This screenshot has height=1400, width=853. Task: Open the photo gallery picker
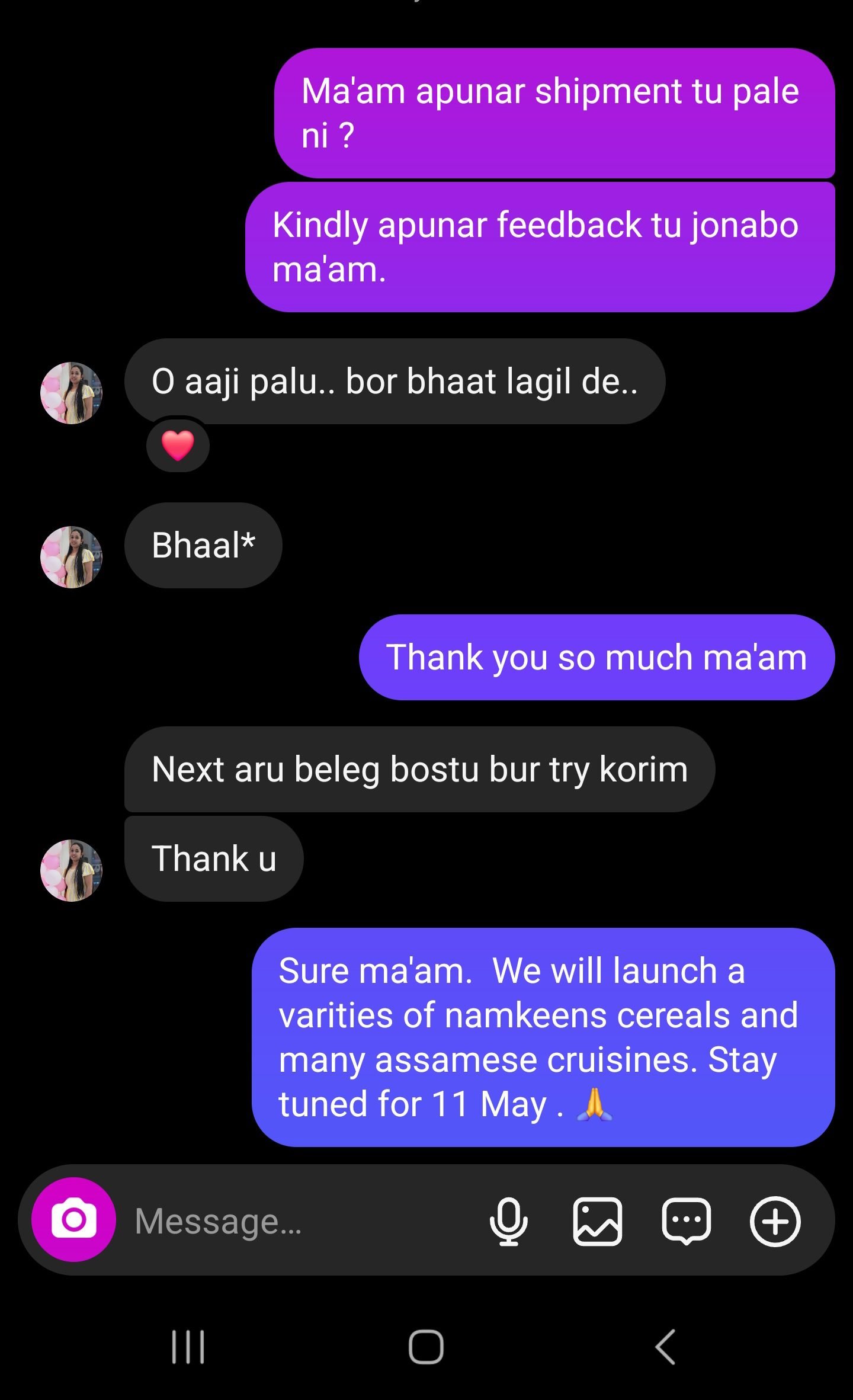pyautogui.click(x=597, y=1221)
